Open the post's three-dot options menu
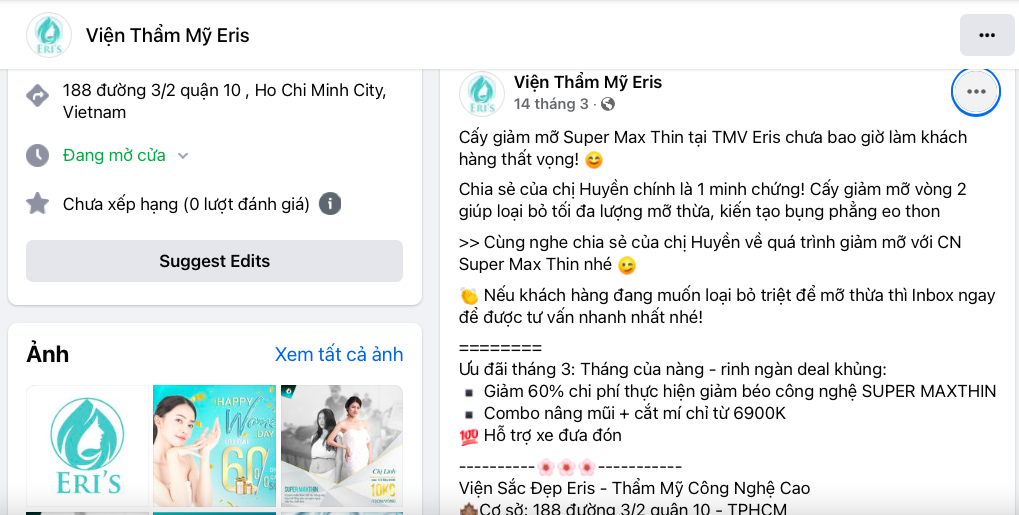This screenshot has height=515, width=1019. (x=975, y=92)
